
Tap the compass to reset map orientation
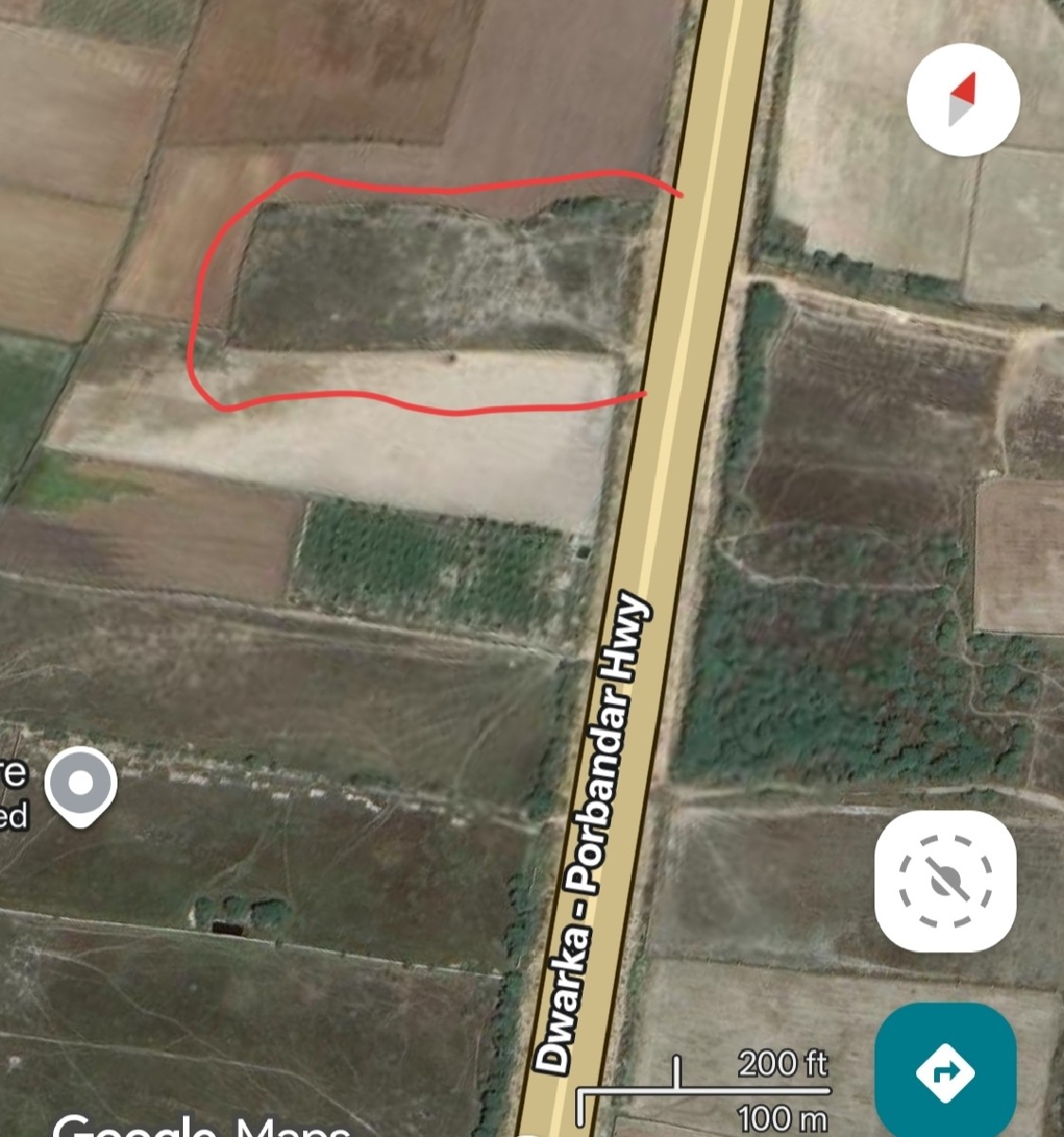[x=963, y=99]
